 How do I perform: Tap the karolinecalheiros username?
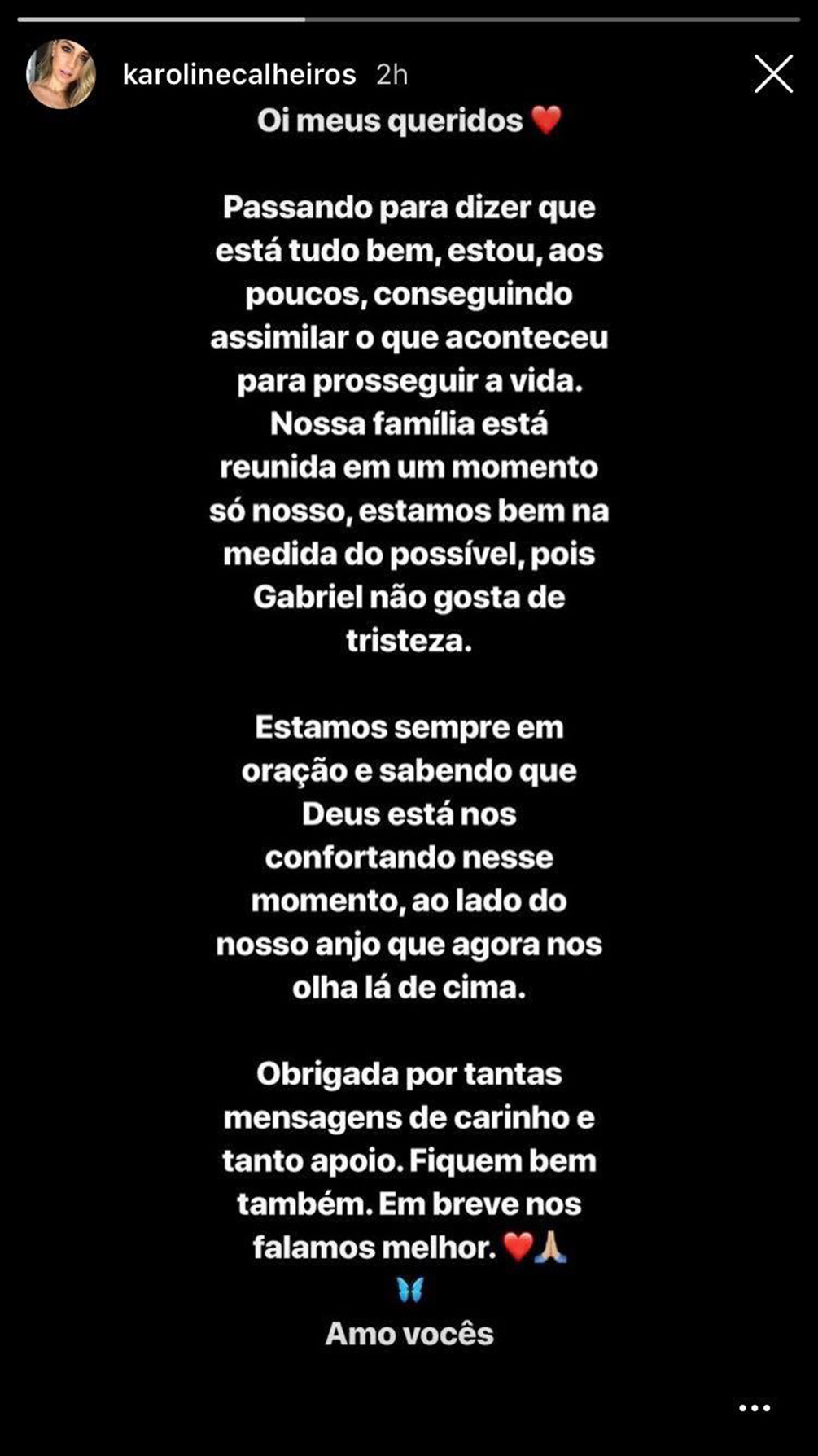coord(239,75)
